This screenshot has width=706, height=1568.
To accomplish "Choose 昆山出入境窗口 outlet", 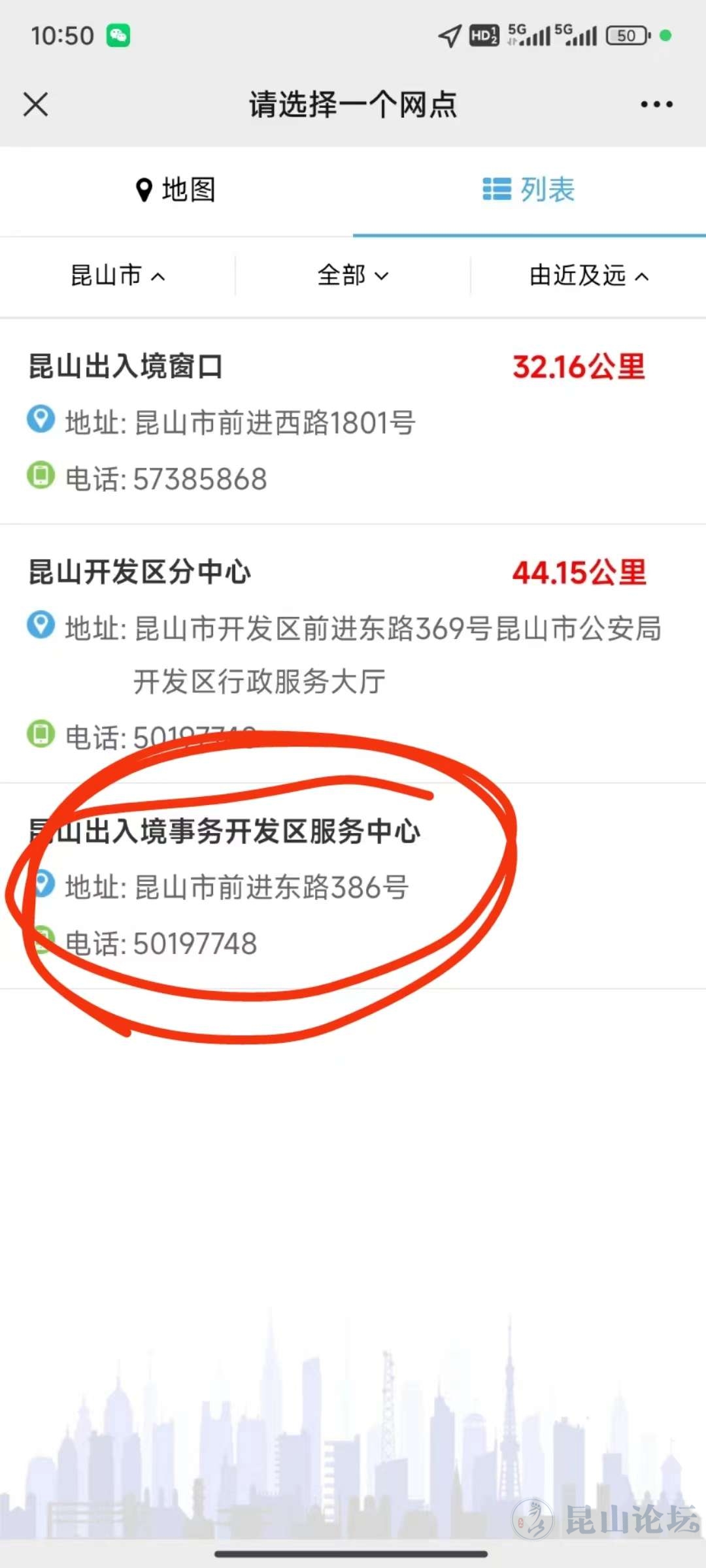I will tap(126, 367).
